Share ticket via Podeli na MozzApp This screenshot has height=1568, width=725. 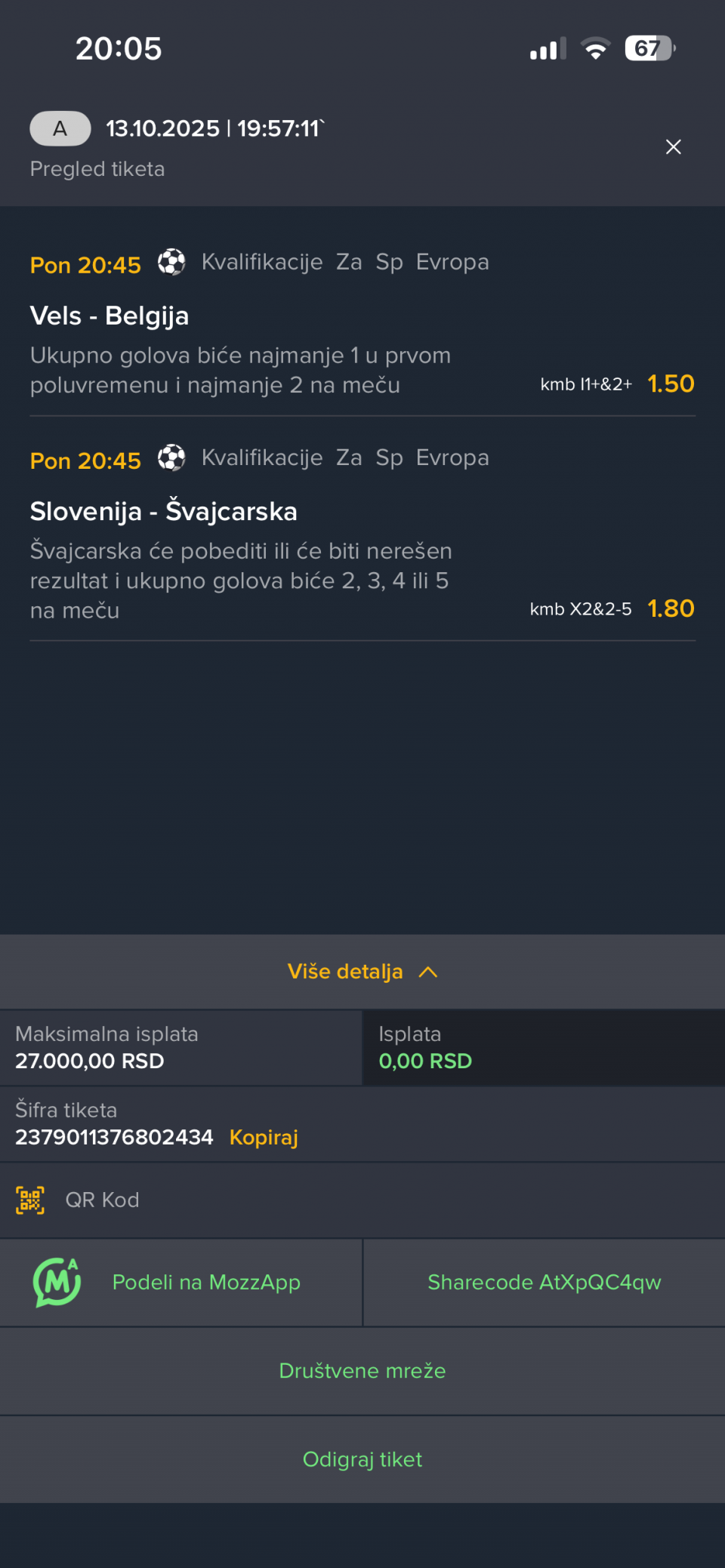click(181, 1282)
